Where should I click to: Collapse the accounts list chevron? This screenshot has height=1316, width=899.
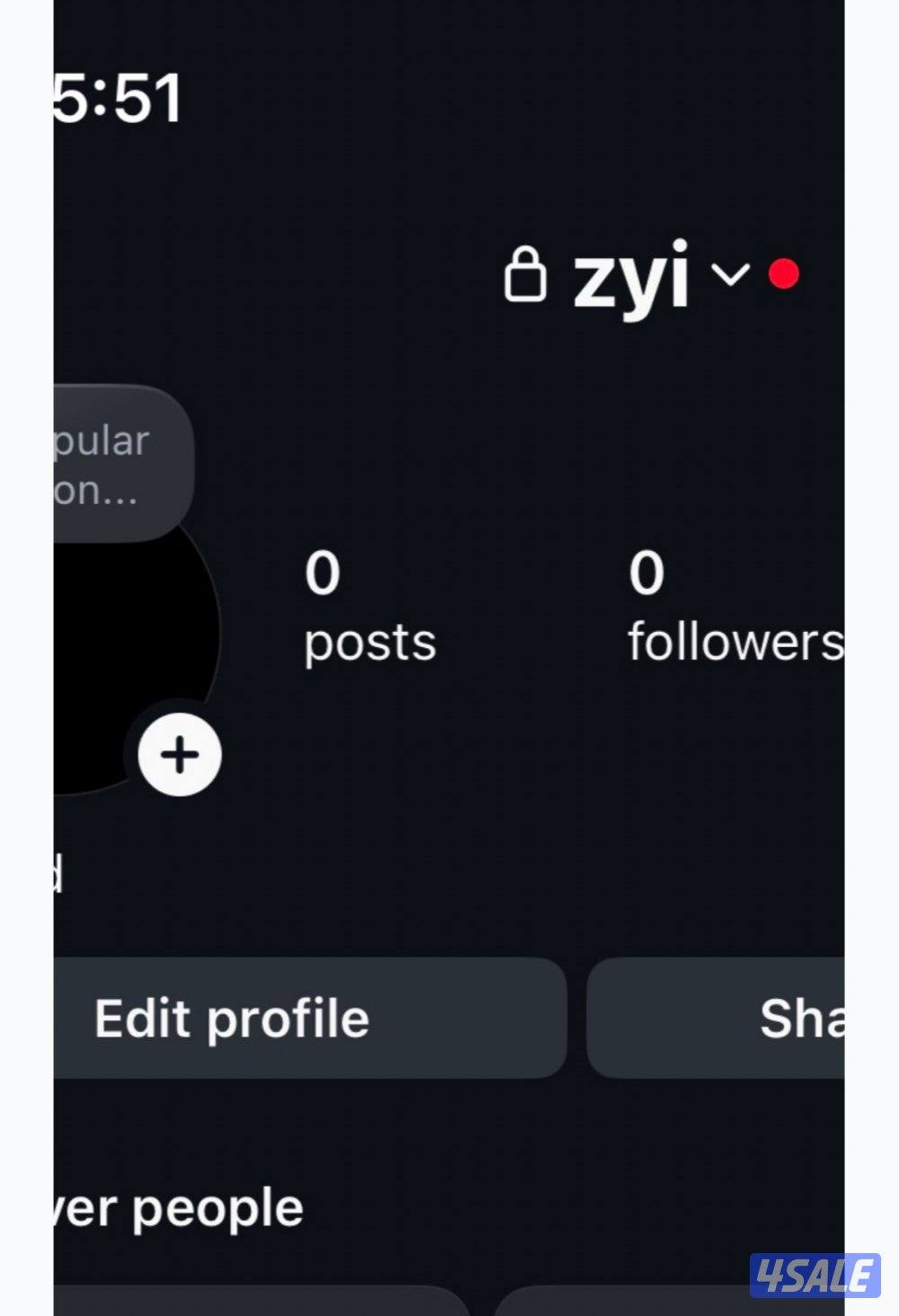point(728,277)
